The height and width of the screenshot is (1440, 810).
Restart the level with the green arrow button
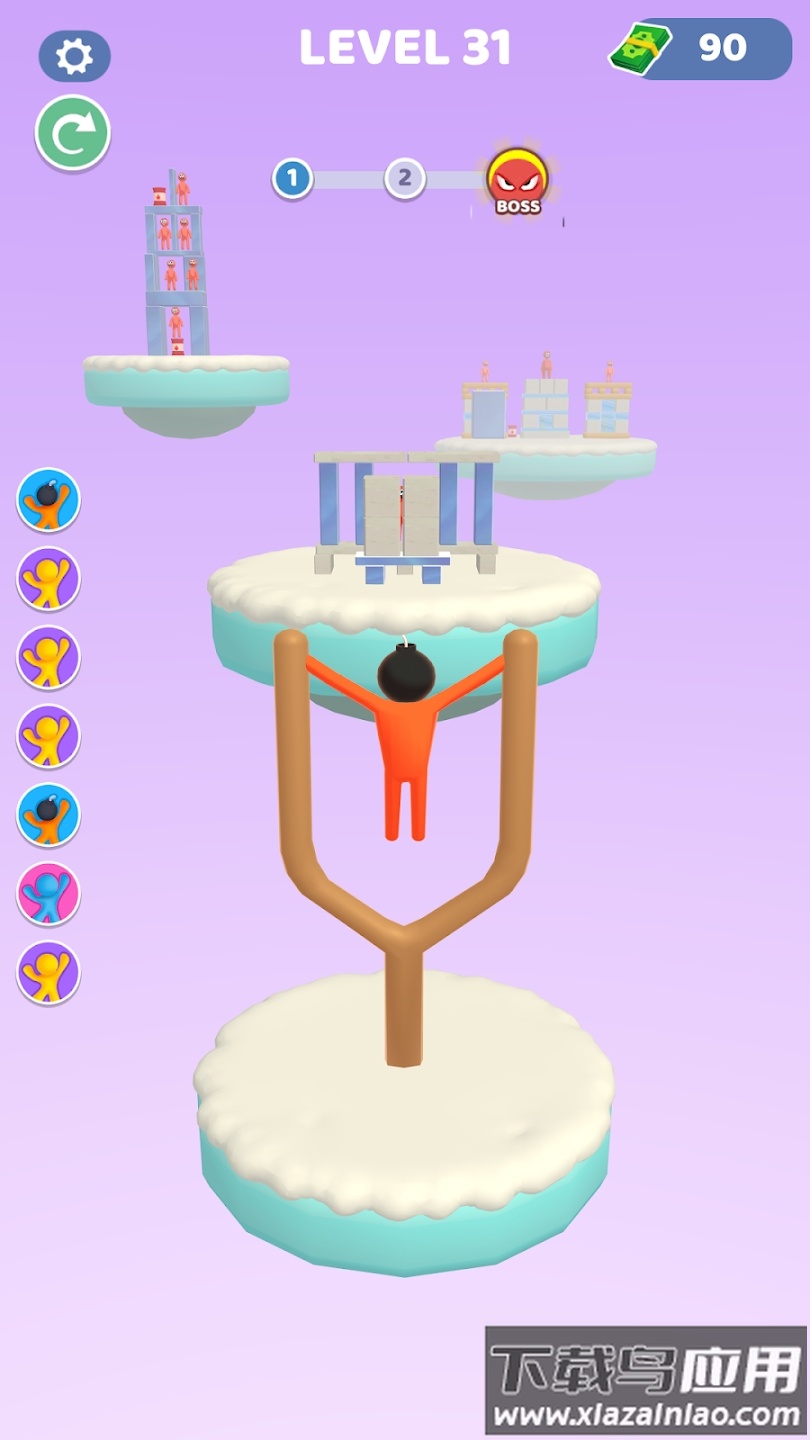click(x=73, y=133)
